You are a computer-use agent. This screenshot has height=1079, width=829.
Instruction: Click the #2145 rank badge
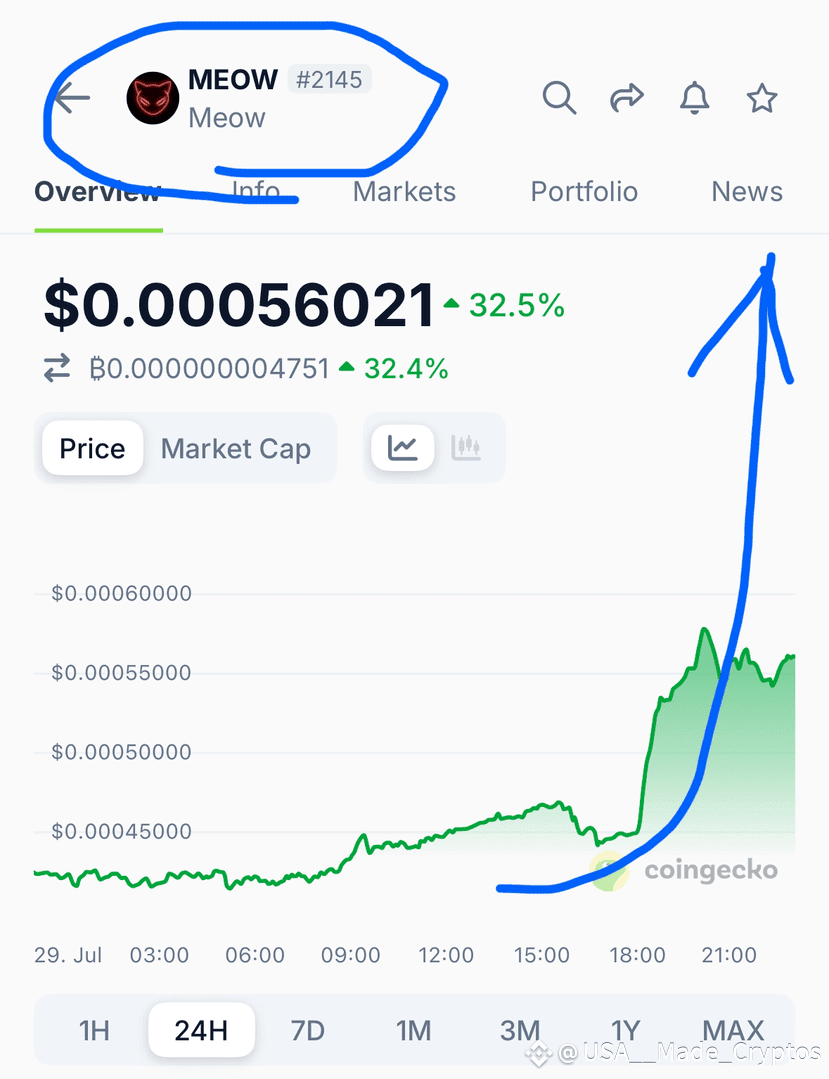(x=330, y=80)
